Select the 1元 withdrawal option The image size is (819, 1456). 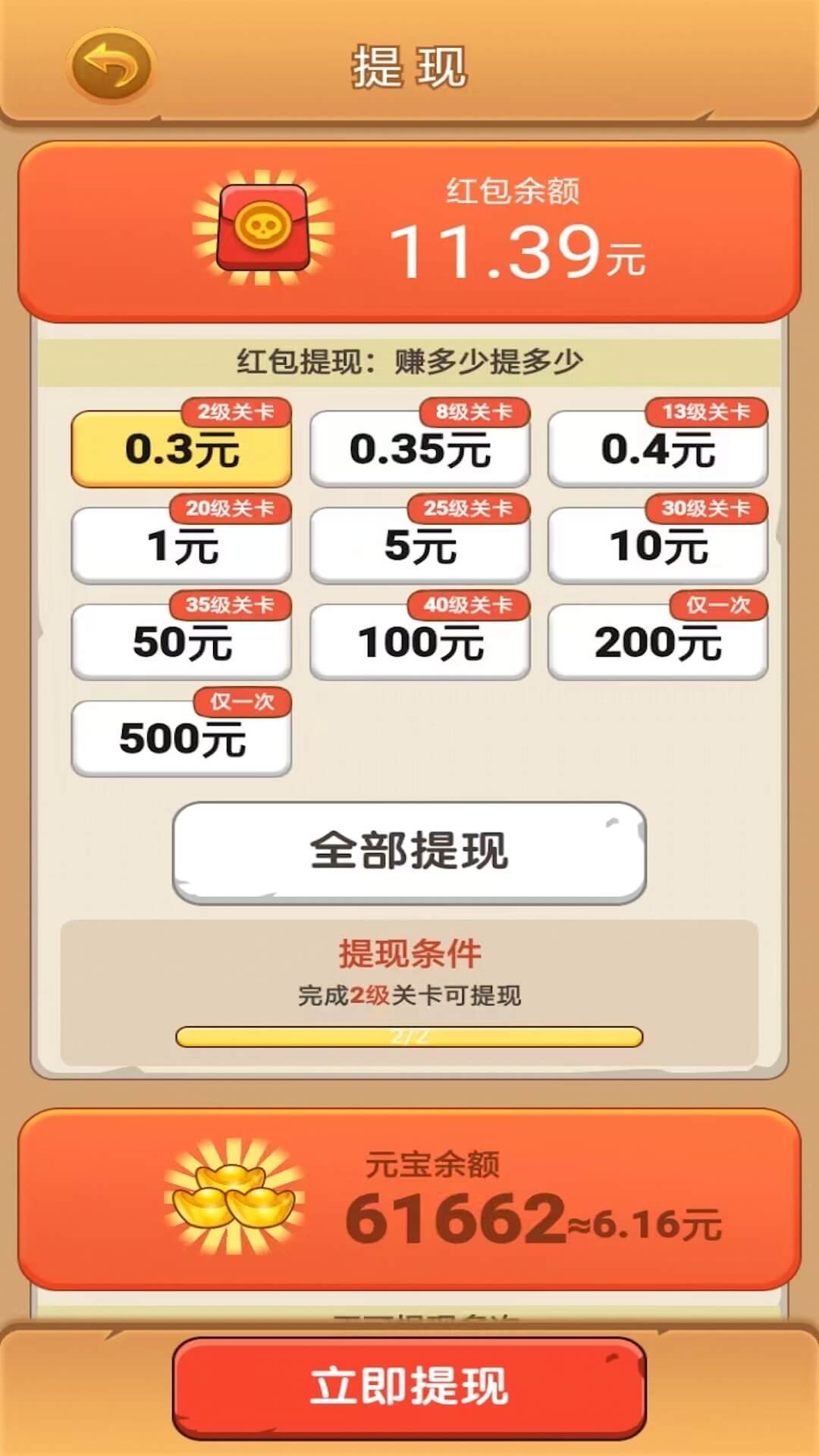pos(181,546)
